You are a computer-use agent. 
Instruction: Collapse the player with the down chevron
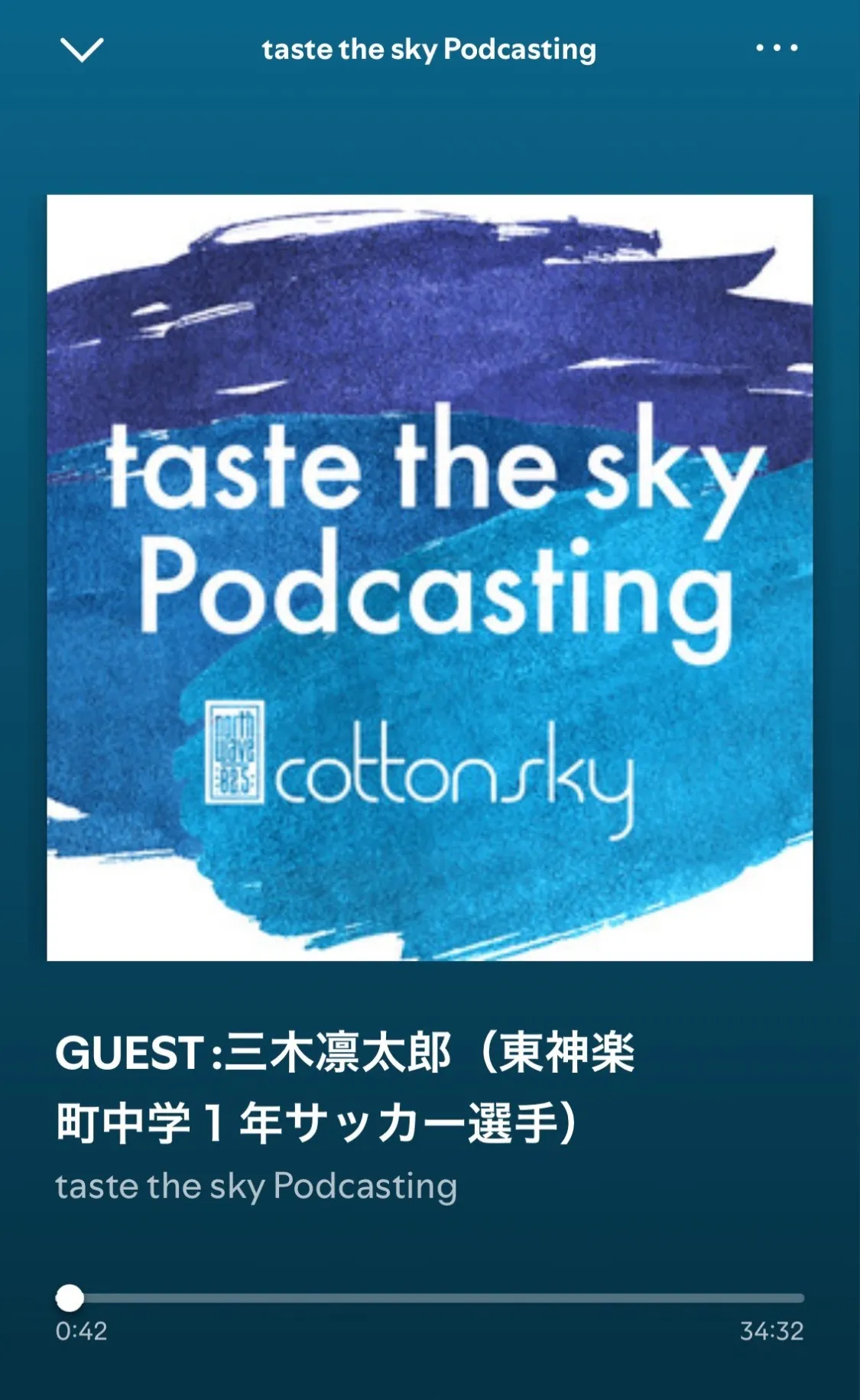[81, 50]
